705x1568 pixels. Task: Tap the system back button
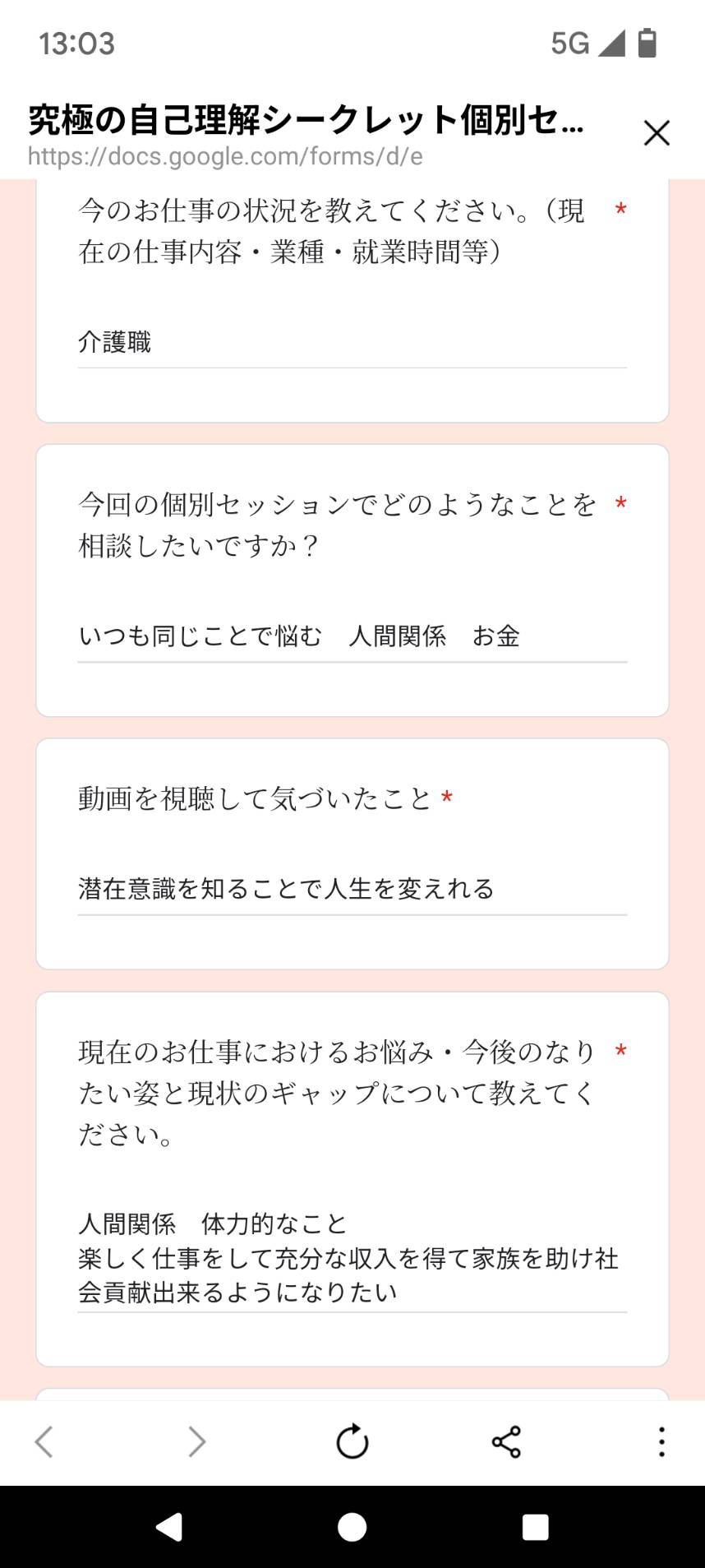169,1527
